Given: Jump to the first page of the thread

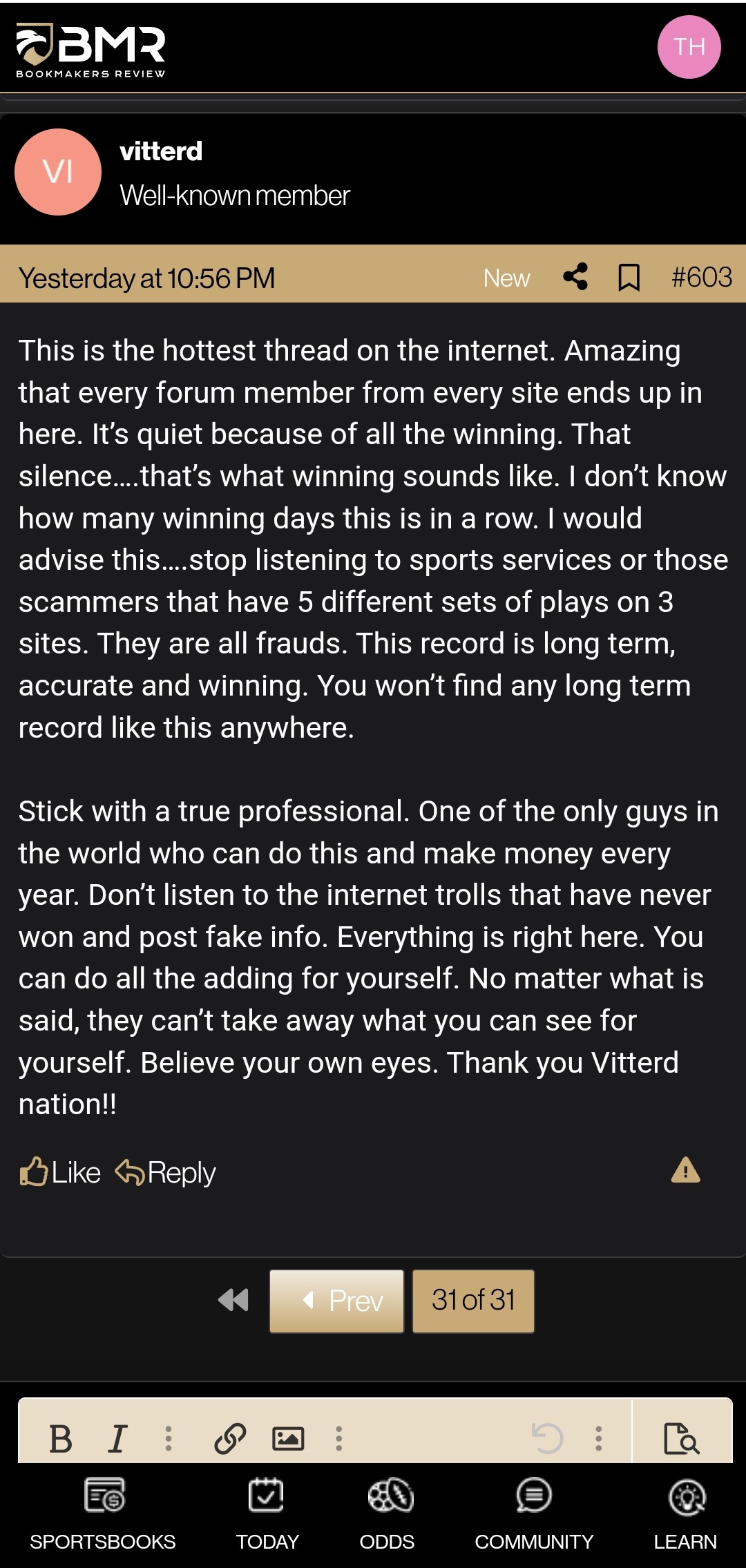Looking at the screenshot, I should (233, 1300).
